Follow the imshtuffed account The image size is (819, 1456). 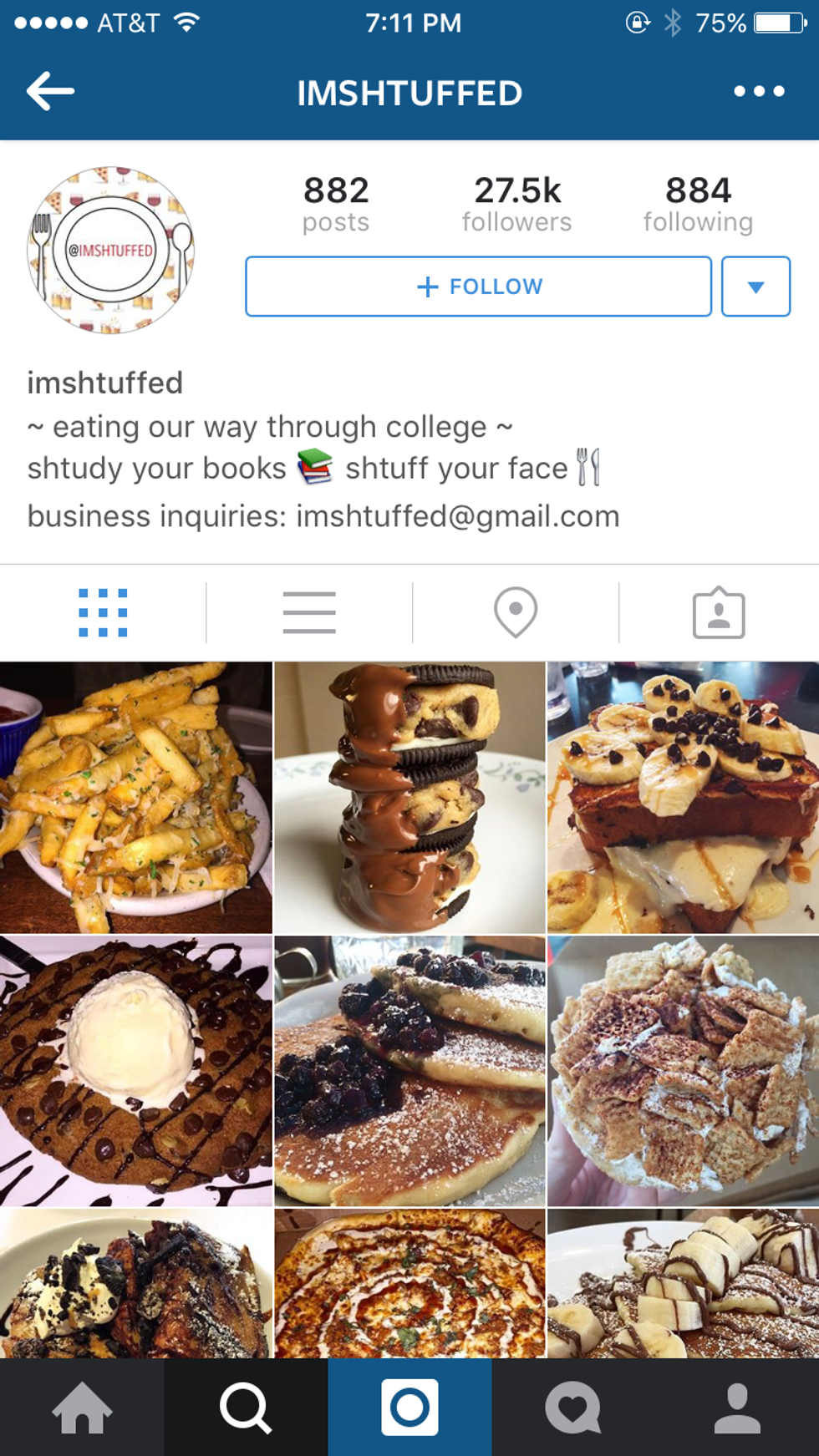coord(478,287)
